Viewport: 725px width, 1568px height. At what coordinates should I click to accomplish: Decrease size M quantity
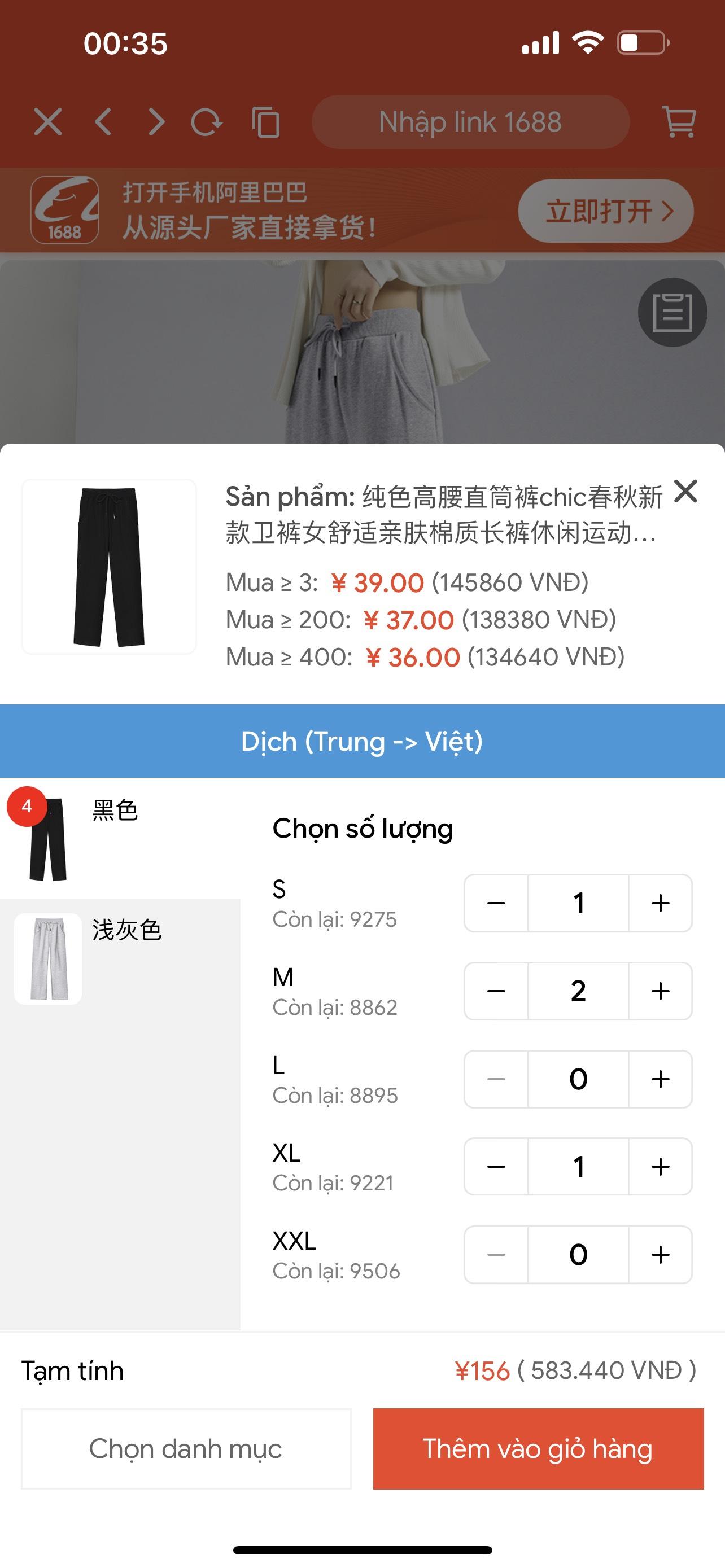pyautogui.click(x=496, y=991)
